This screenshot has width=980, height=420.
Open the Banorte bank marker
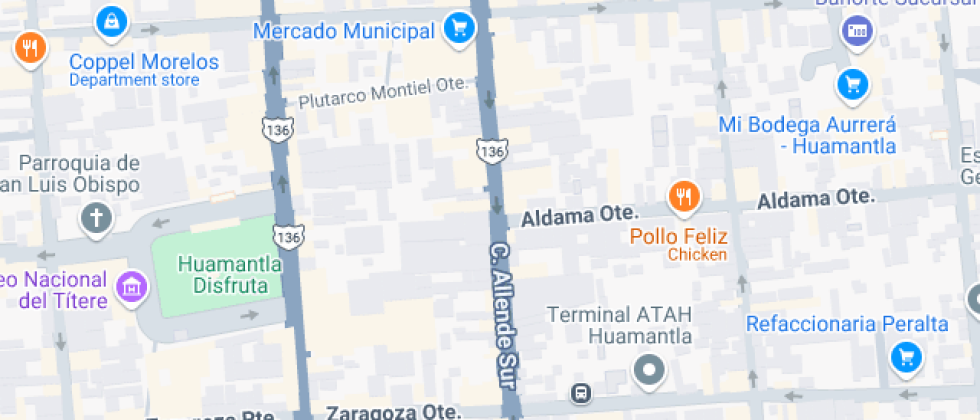click(x=857, y=31)
